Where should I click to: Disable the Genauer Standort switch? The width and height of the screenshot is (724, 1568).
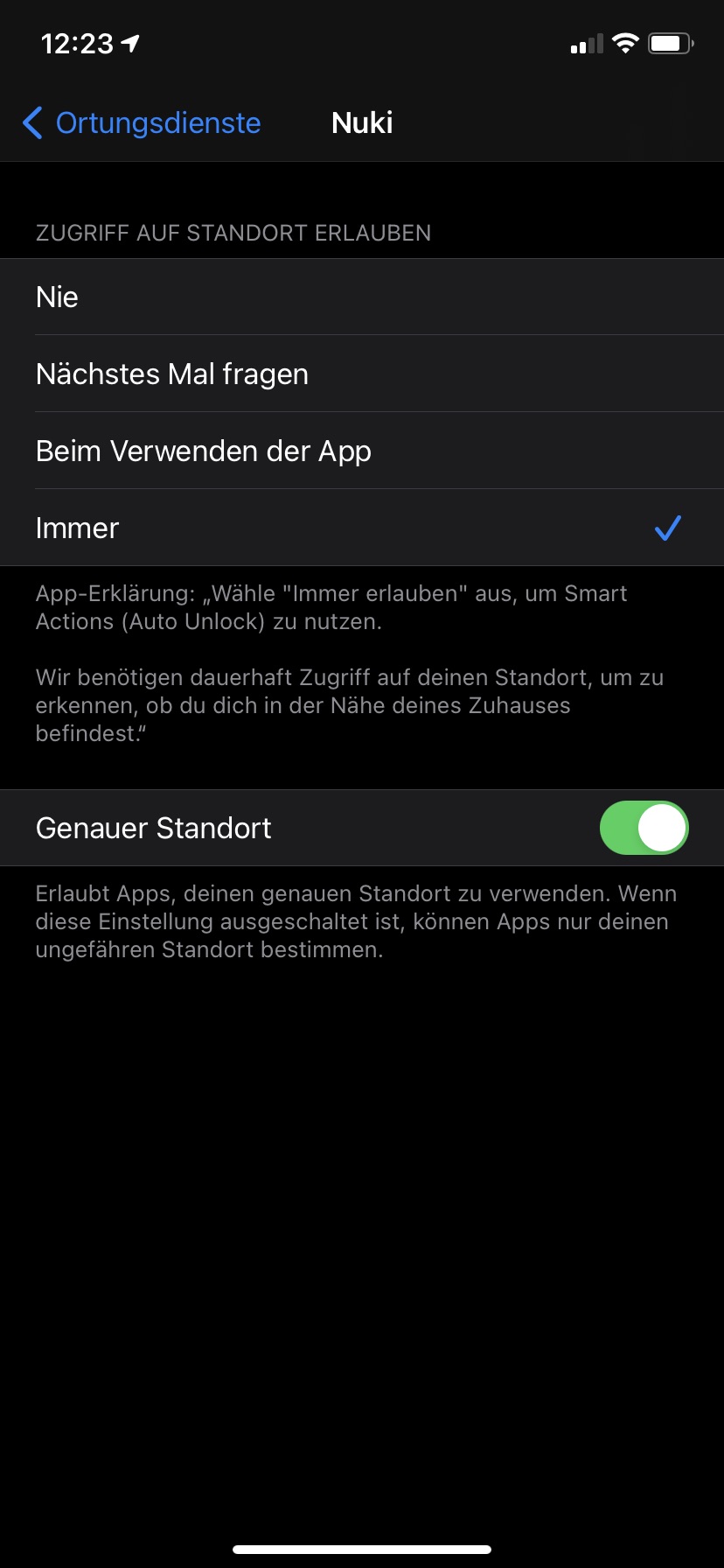(644, 828)
